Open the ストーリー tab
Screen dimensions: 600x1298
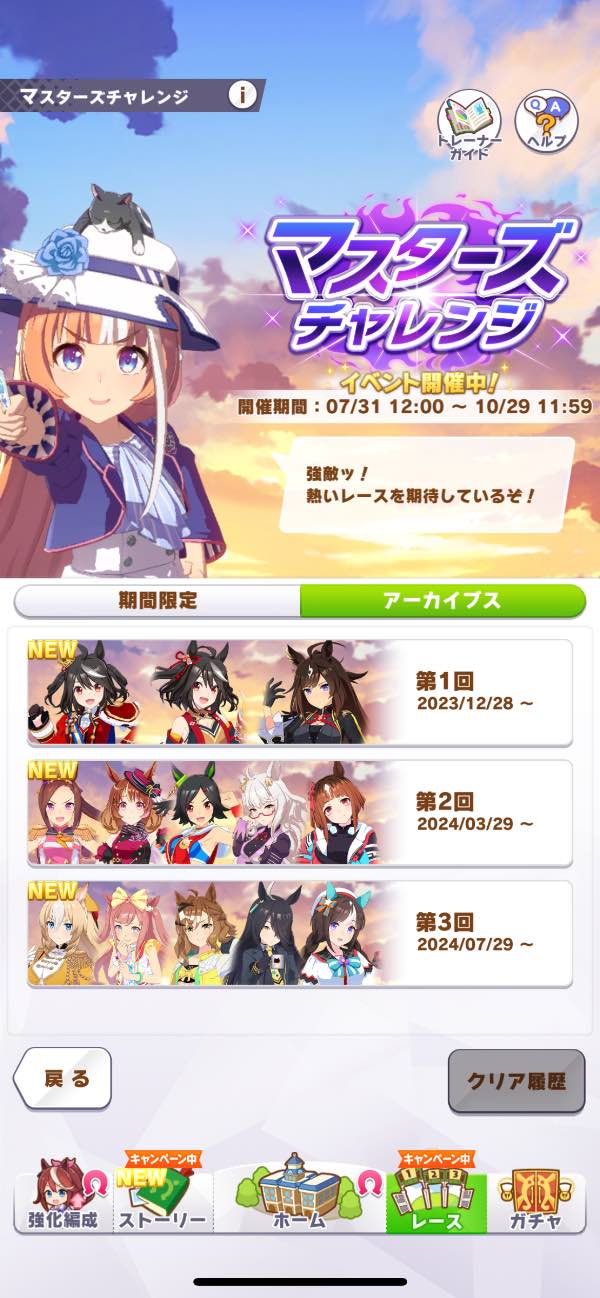point(162,1197)
